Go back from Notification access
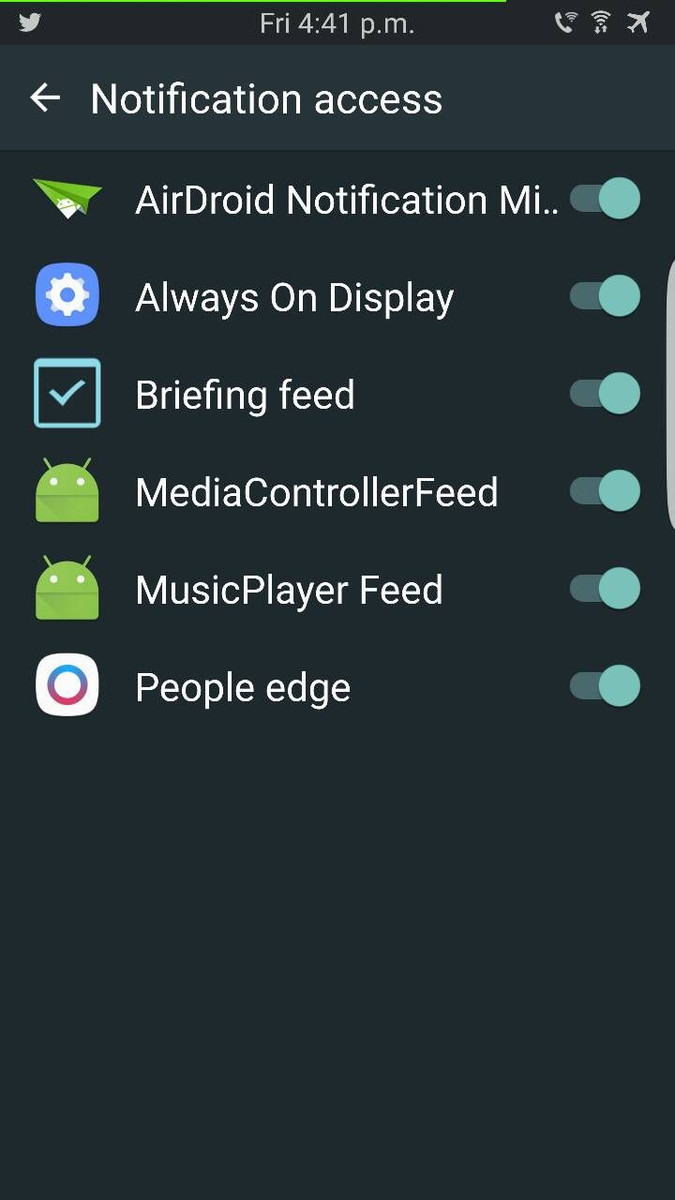Screen dimensions: 675x1200 45,98
